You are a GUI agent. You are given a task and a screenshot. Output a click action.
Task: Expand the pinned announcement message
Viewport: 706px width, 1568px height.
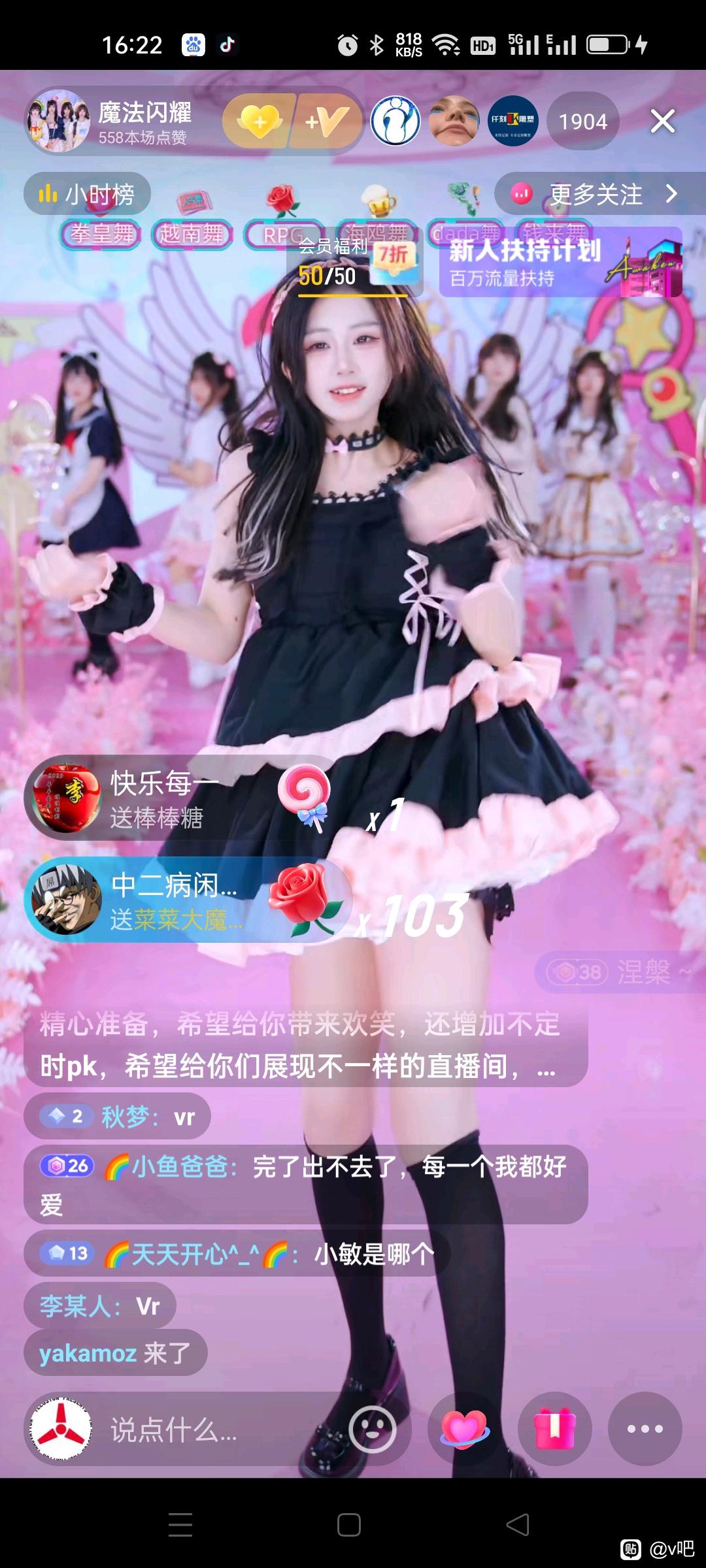[x=306, y=1045]
